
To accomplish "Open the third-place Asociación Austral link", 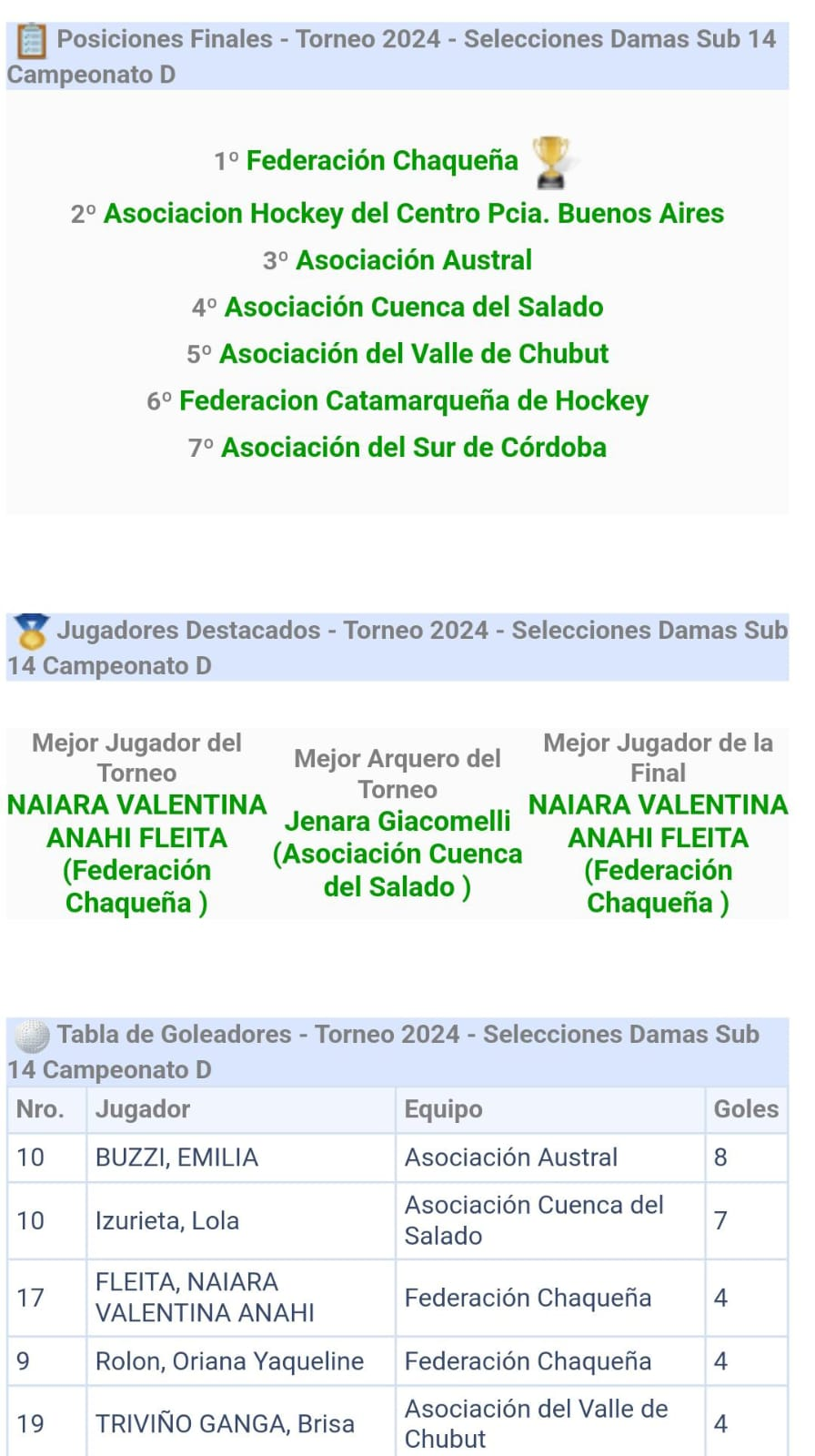I will (414, 260).
